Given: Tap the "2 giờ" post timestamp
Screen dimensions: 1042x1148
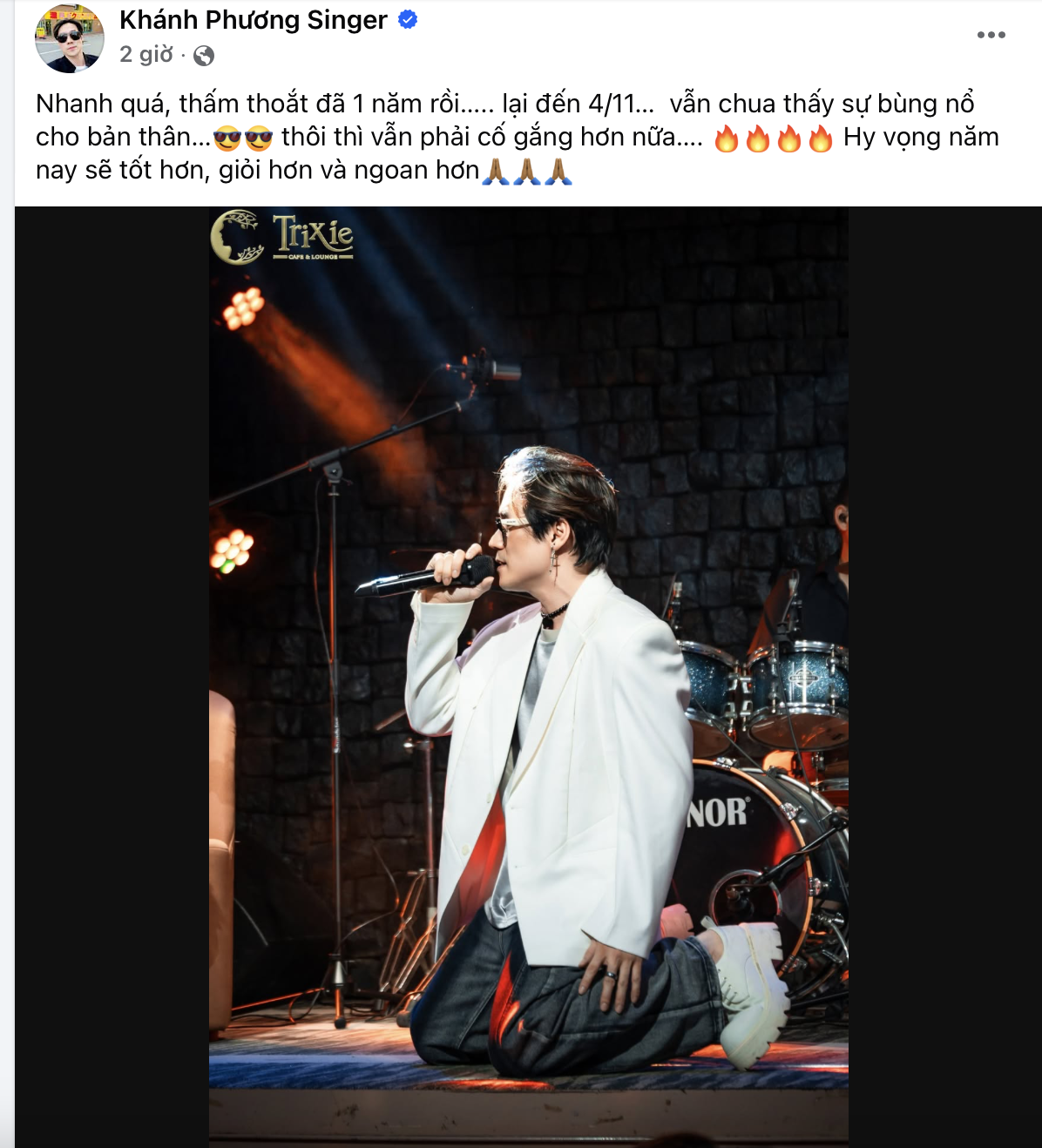Looking at the screenshot, I should (145, 55).
